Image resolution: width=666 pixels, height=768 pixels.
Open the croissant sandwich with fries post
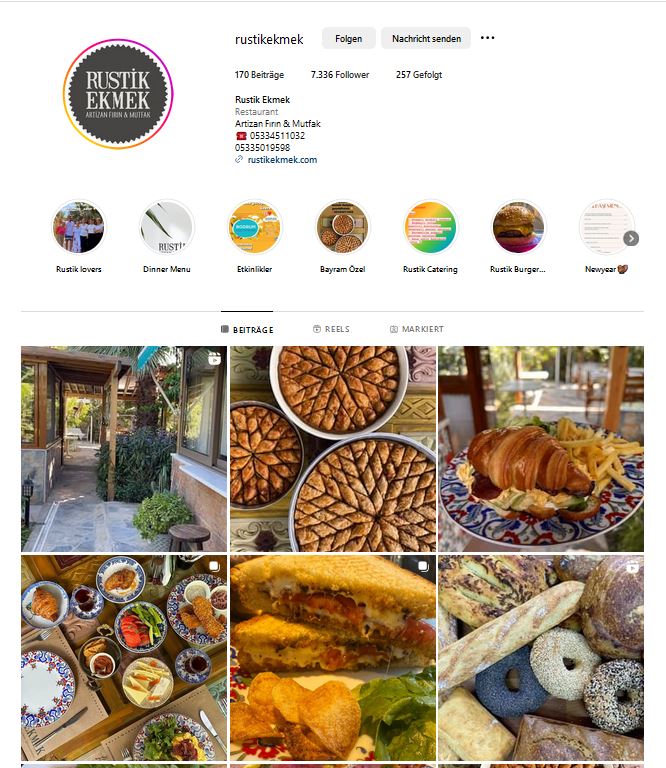pos(541,448)
